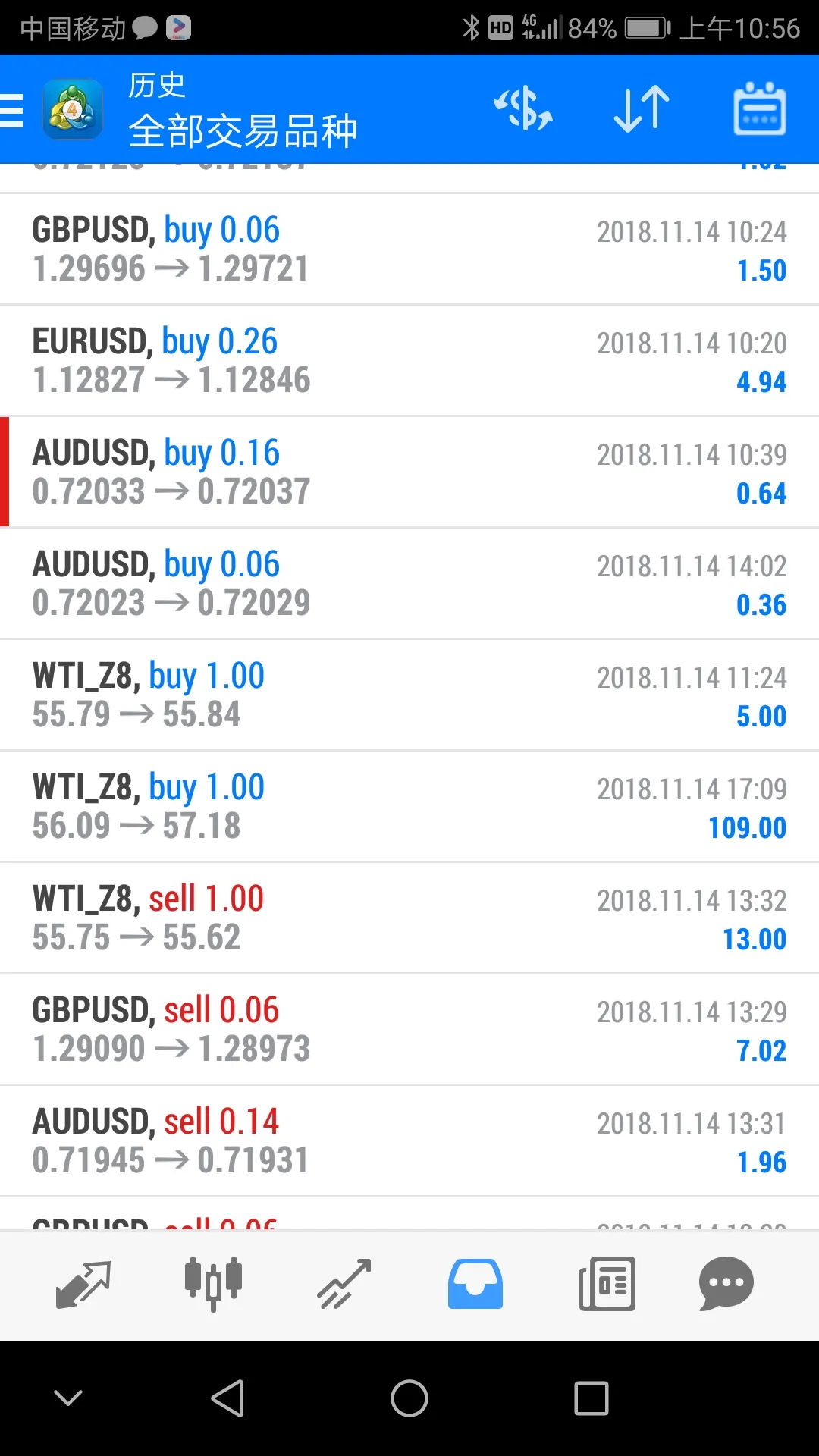Open the sort order arrows

pyautogui.click(x=642, y=109)
